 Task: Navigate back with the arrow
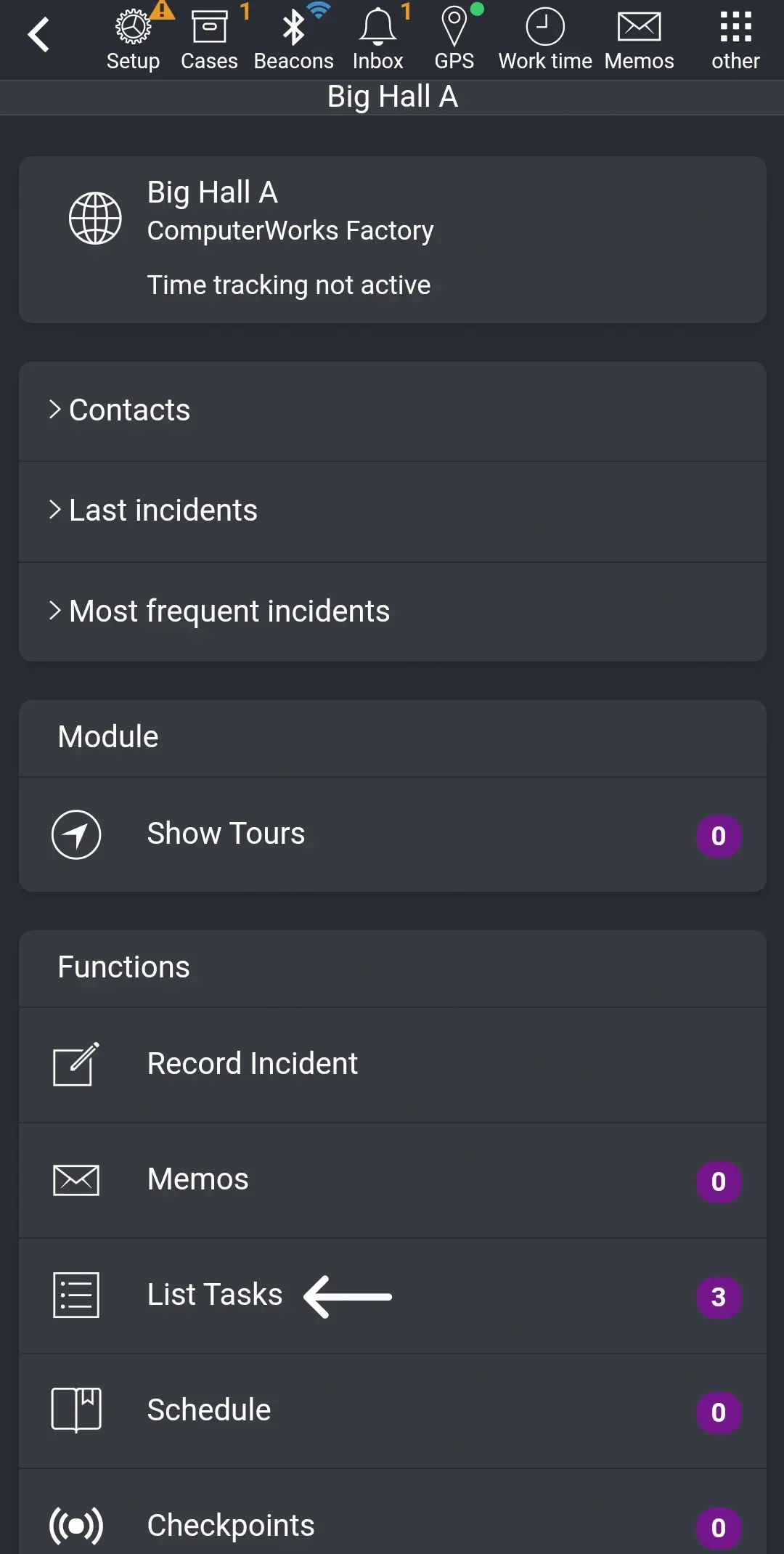(38, 33)
